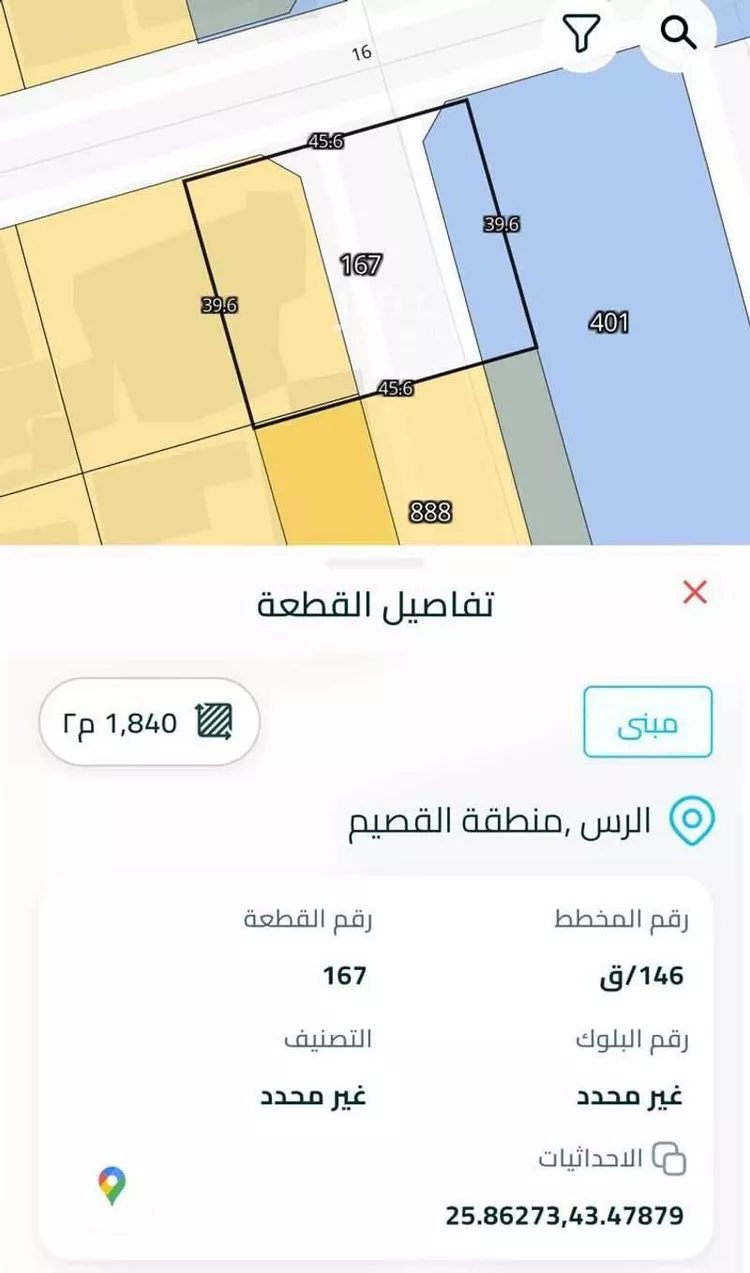Click the area measurement icon beside 1,840 م²
Image resolution: width=750 pixels, height=1273 pixels.
(x=213, y=722)
